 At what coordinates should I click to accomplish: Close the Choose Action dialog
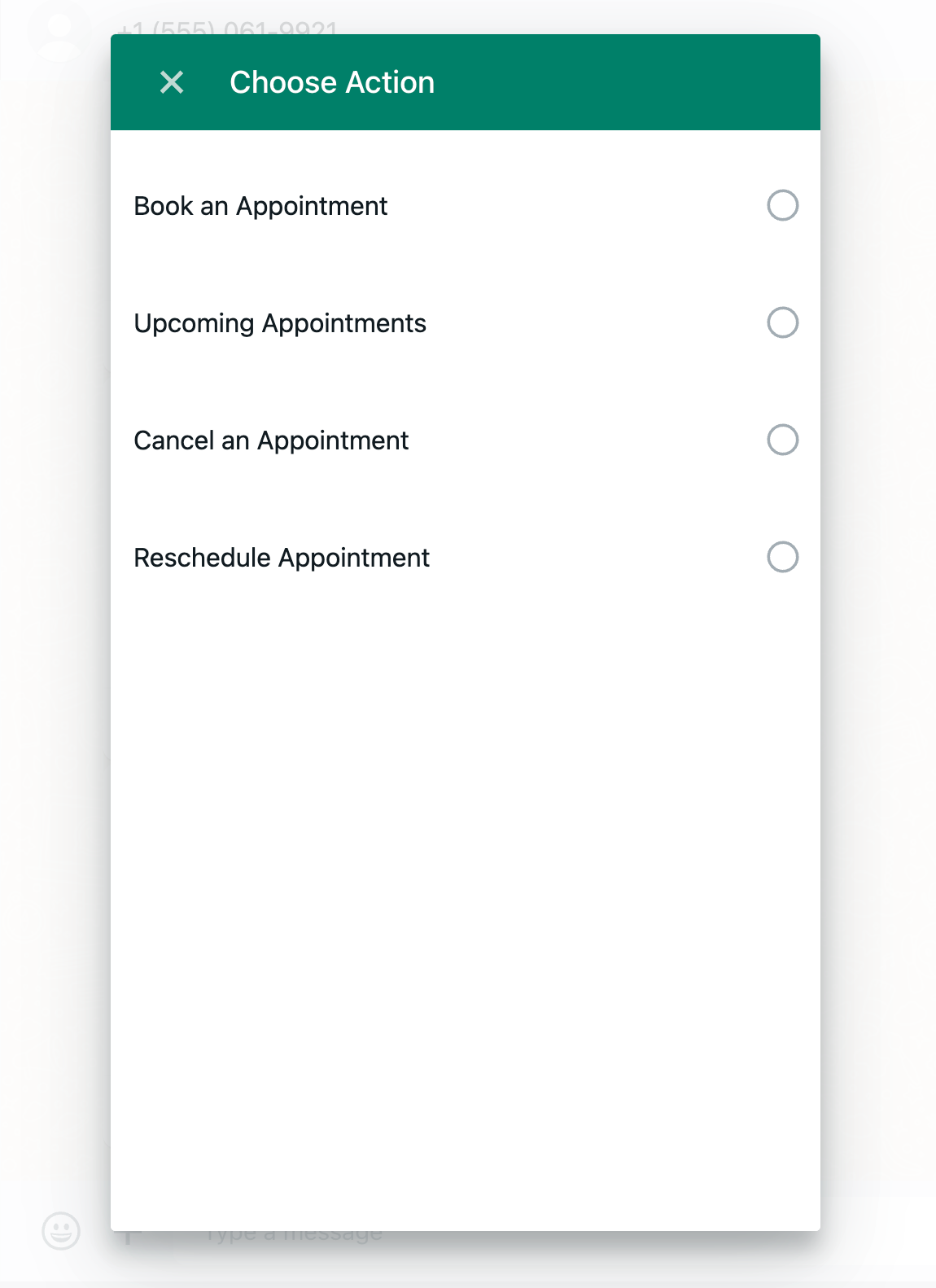(x=172, y=82)
